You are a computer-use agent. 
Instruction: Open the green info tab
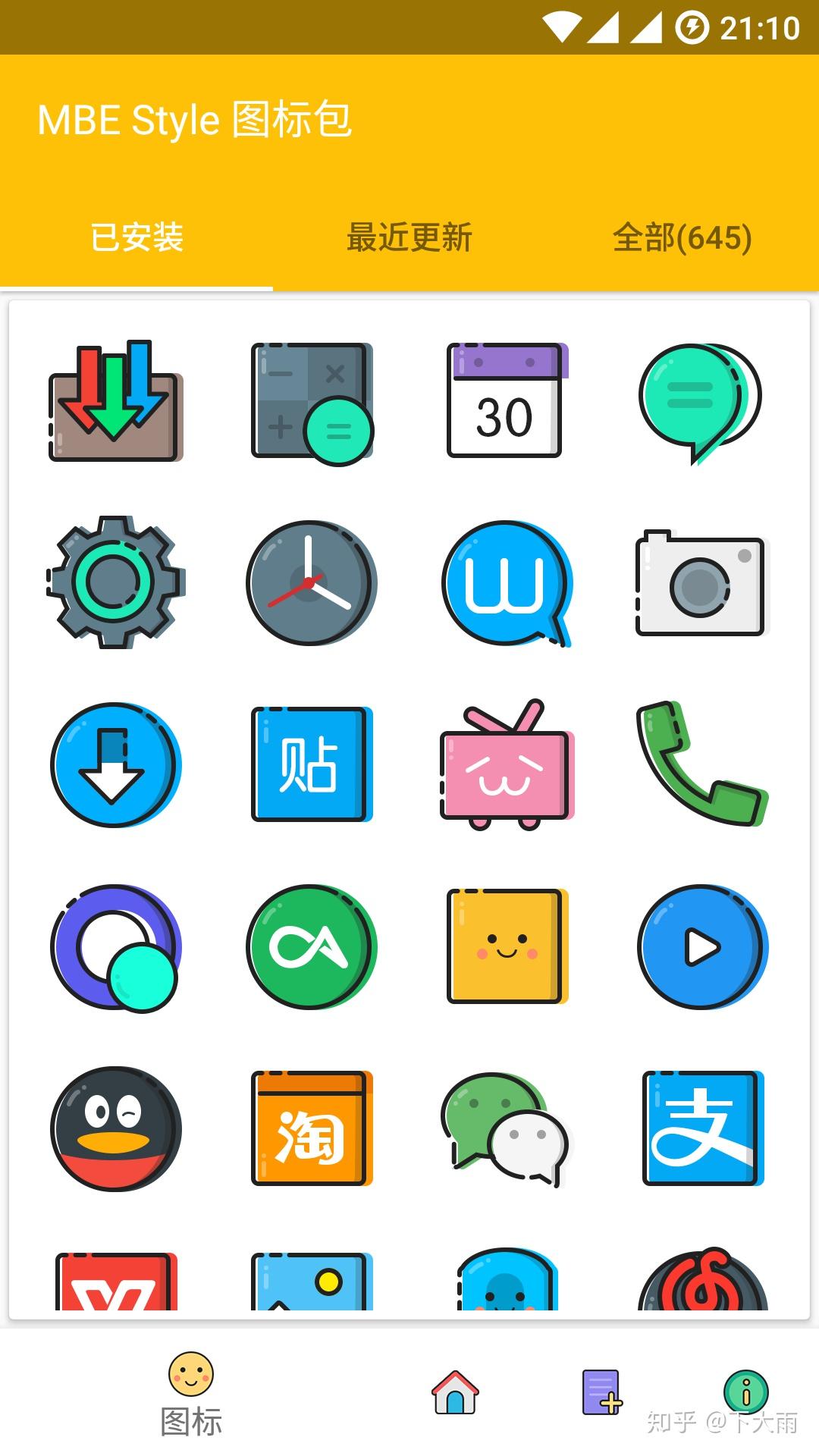pos(746,1392)
